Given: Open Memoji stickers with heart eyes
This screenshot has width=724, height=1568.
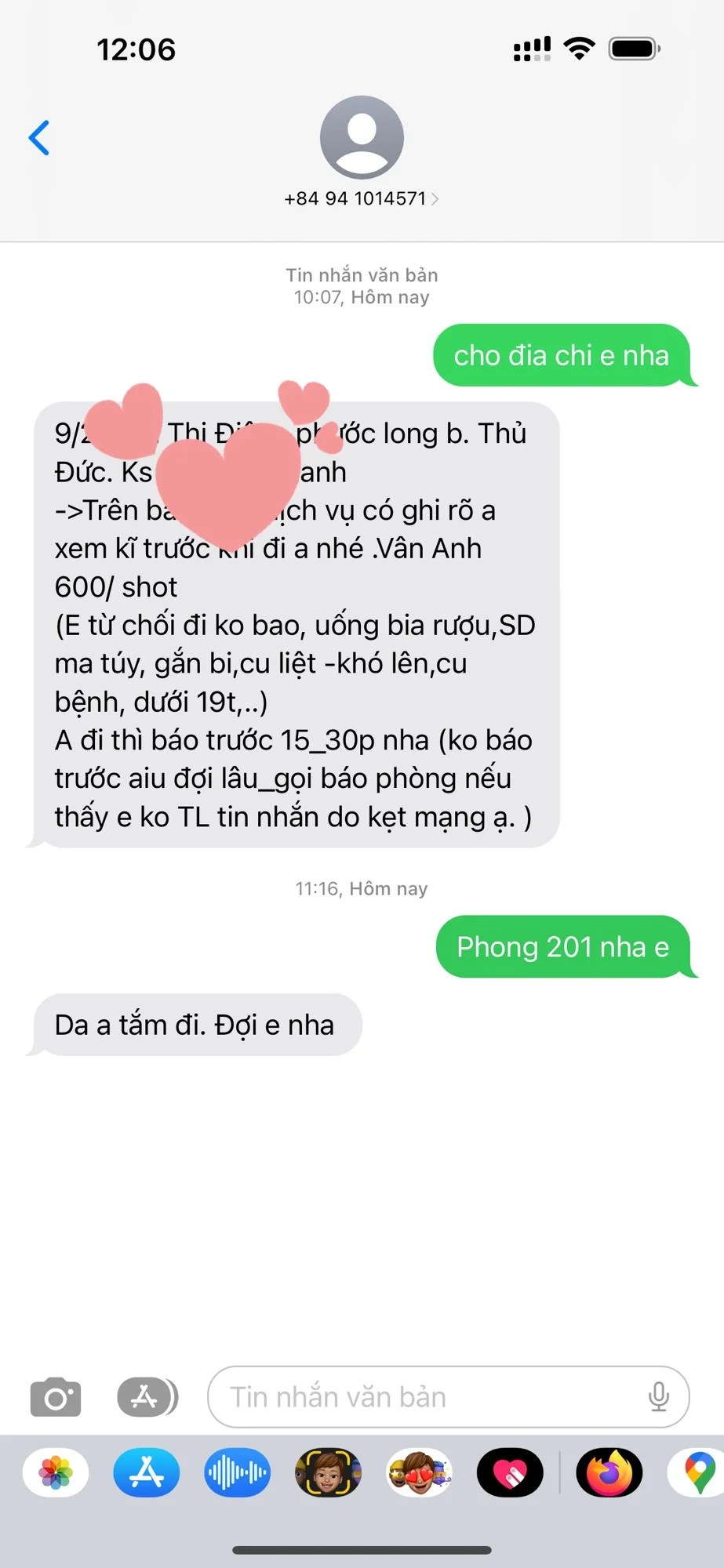Looking at the screenshot, I should (x=419, y=1472).
